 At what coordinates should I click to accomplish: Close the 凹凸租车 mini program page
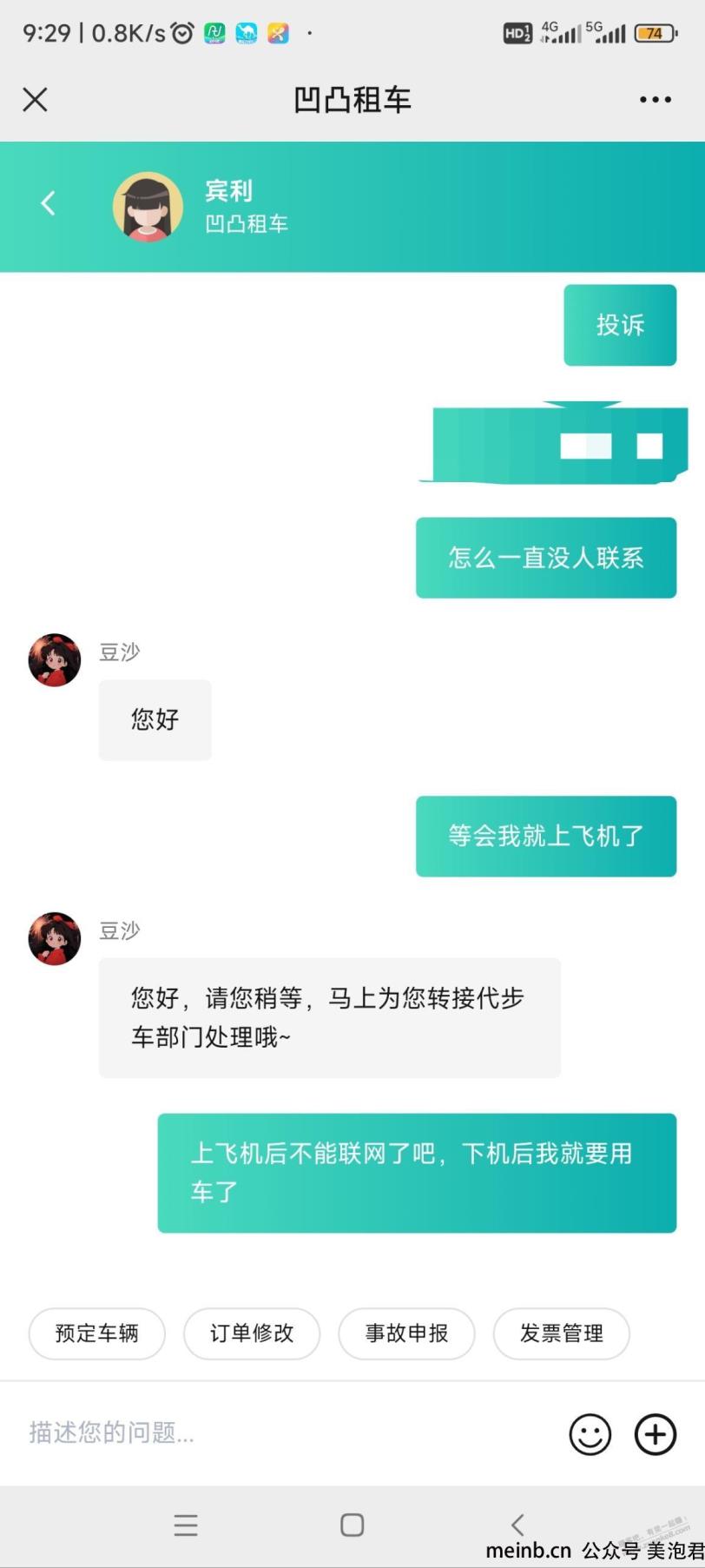tap(35, 100)
